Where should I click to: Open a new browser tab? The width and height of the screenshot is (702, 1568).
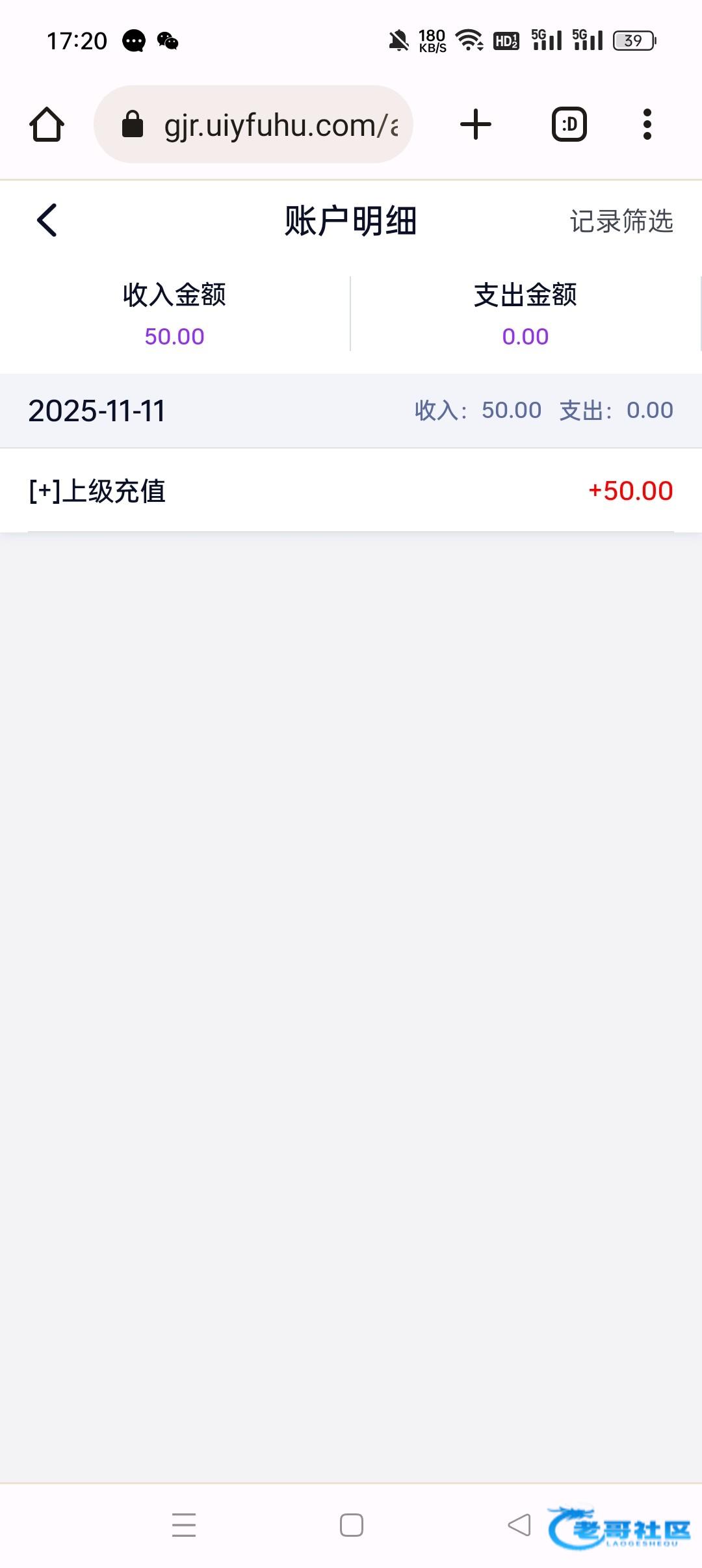pyautogui.click(x=475, y=124)
